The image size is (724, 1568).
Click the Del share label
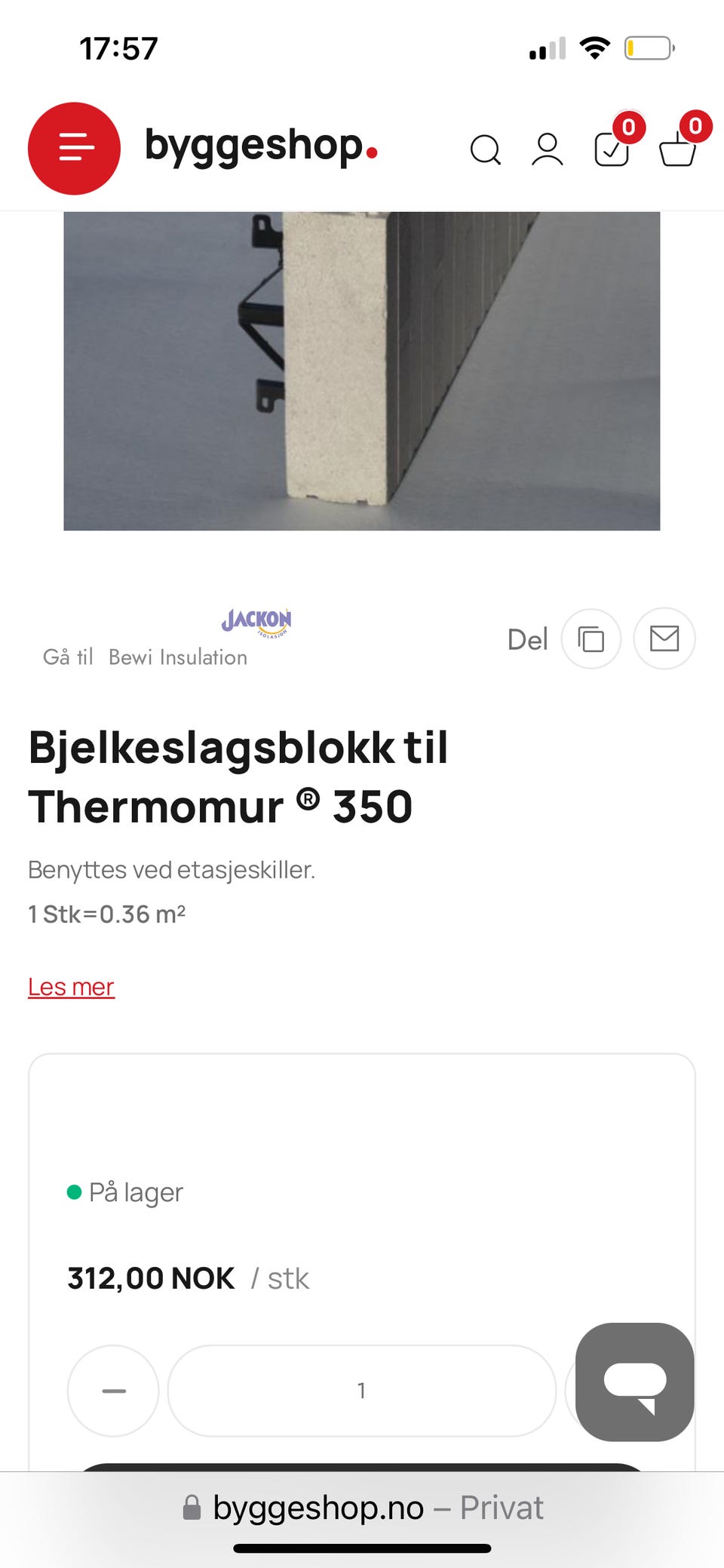tap(526, 638)
